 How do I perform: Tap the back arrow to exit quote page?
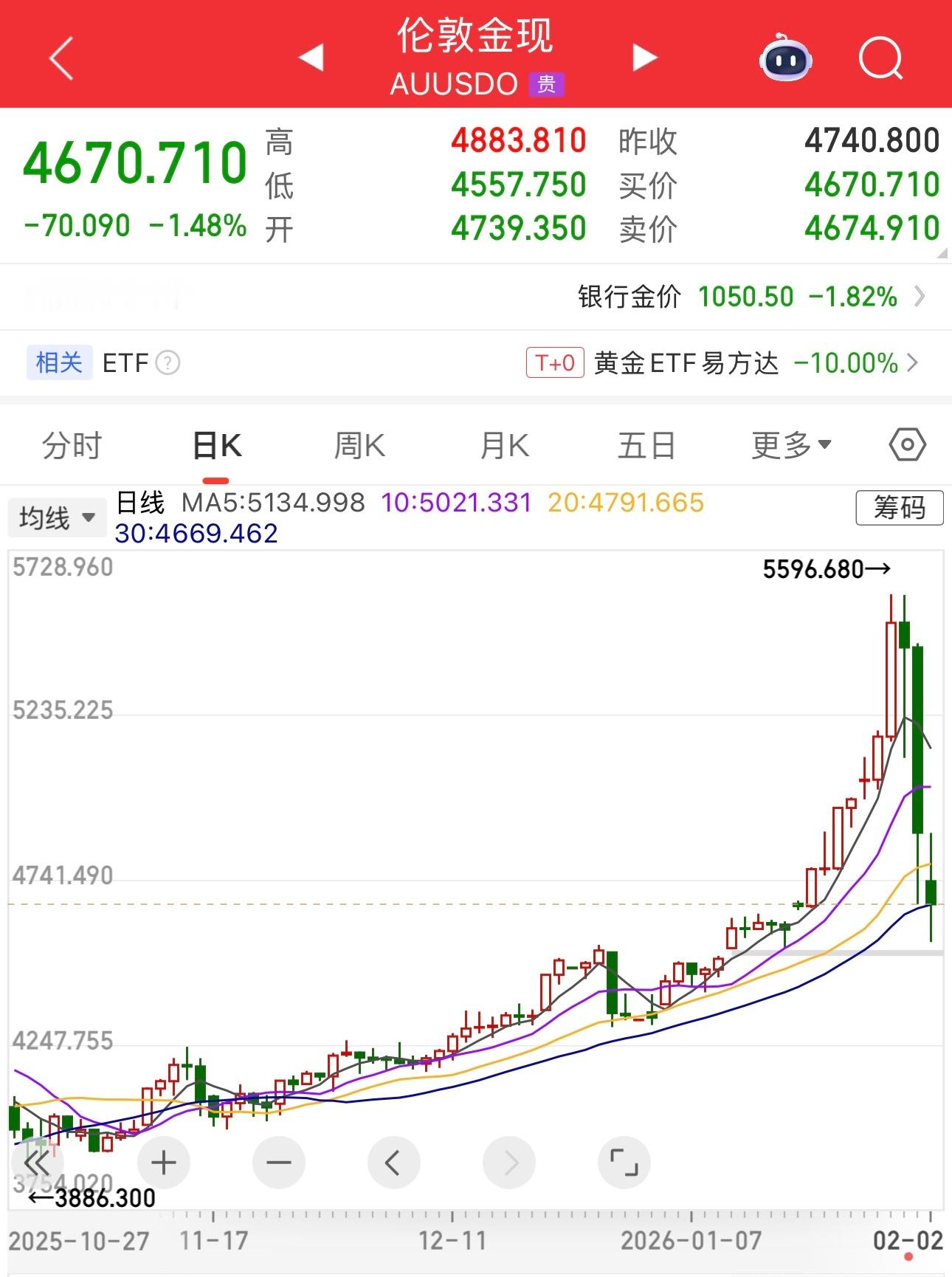(62, 58)
